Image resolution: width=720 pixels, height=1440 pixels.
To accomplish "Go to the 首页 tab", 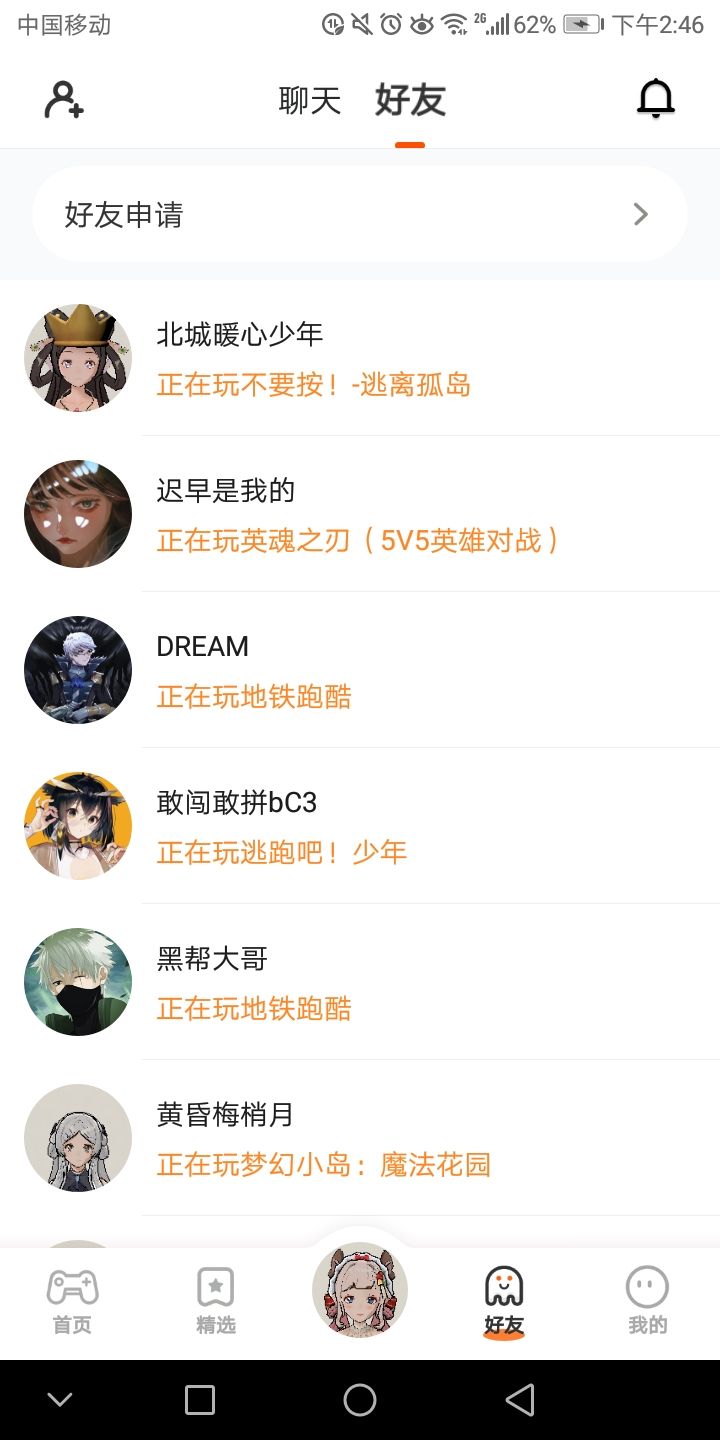I will [x=72, y=1301].
